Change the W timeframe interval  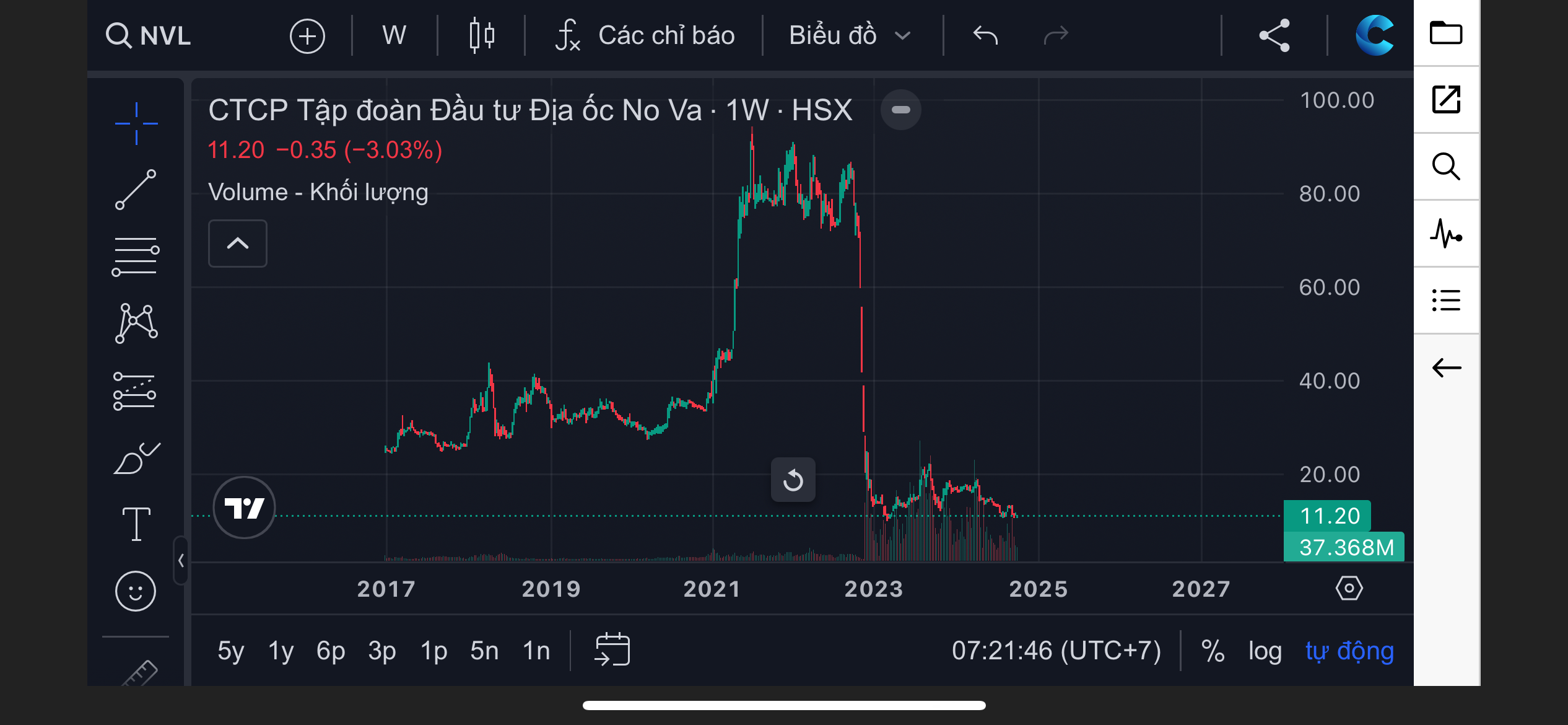pyautogui.click(x=394, y=35)
